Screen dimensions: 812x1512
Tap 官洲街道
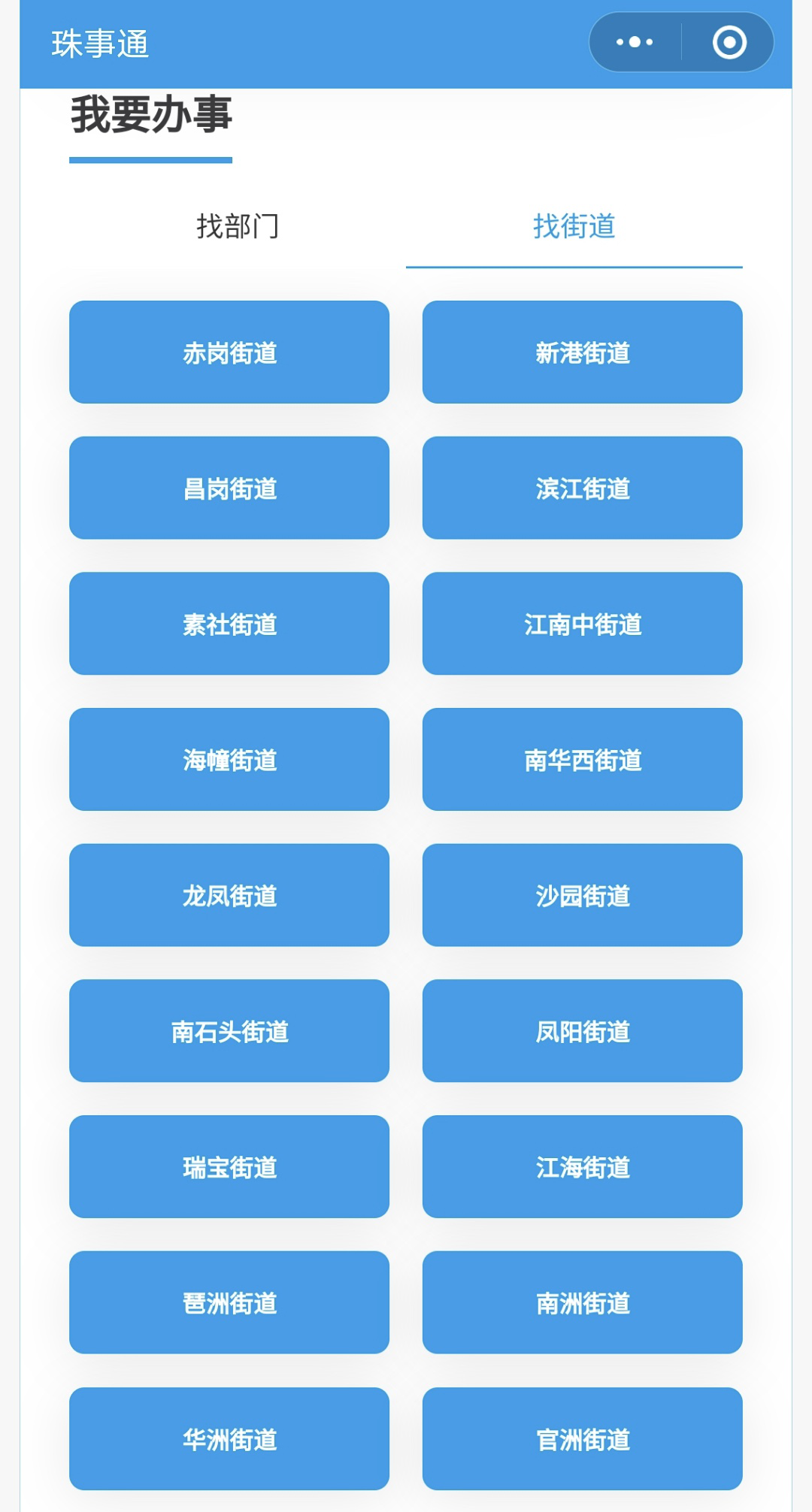coord(583,1439)
